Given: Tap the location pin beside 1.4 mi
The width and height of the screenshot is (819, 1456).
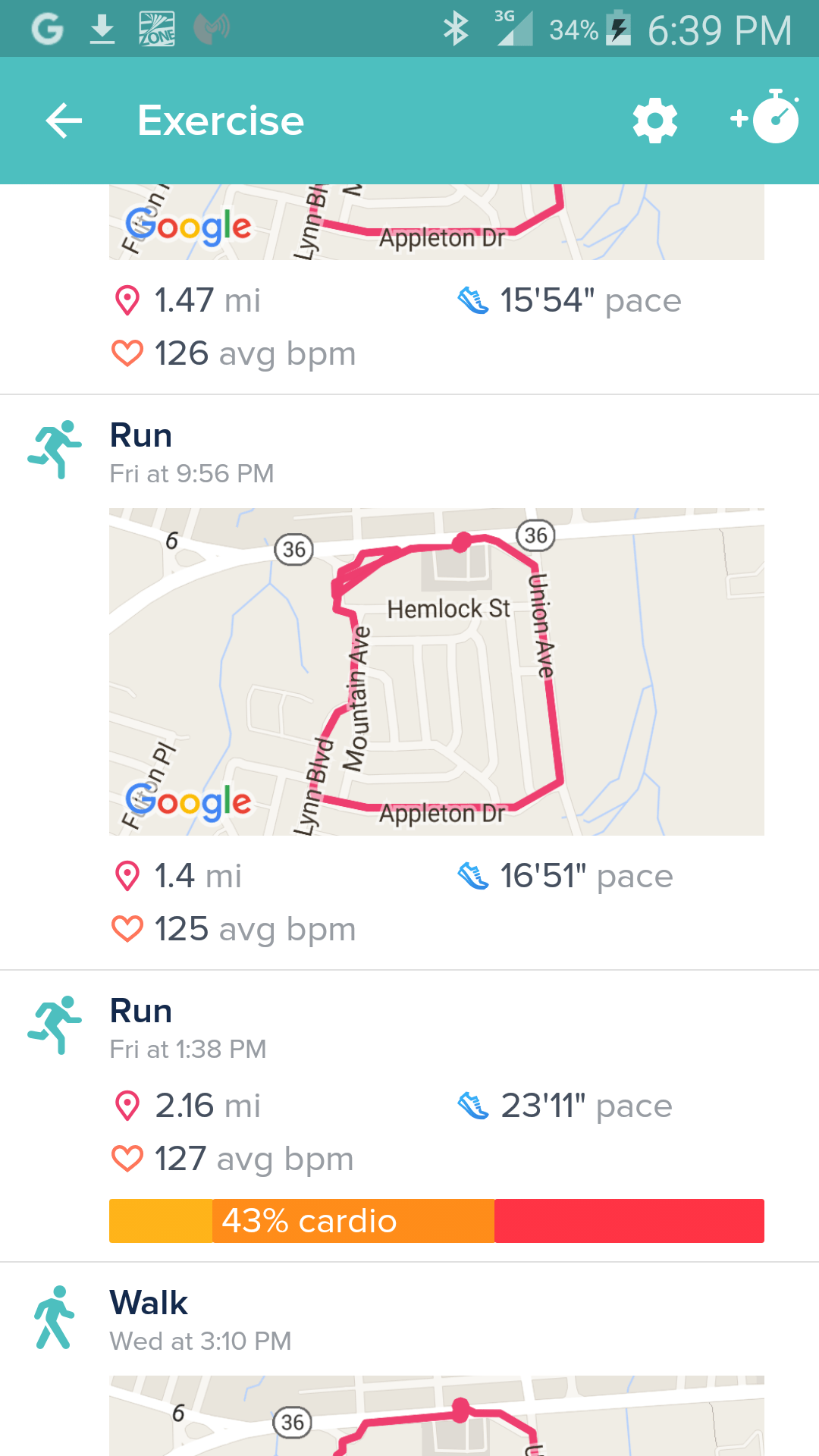Looking at the screenshot, I should point(127,875).
